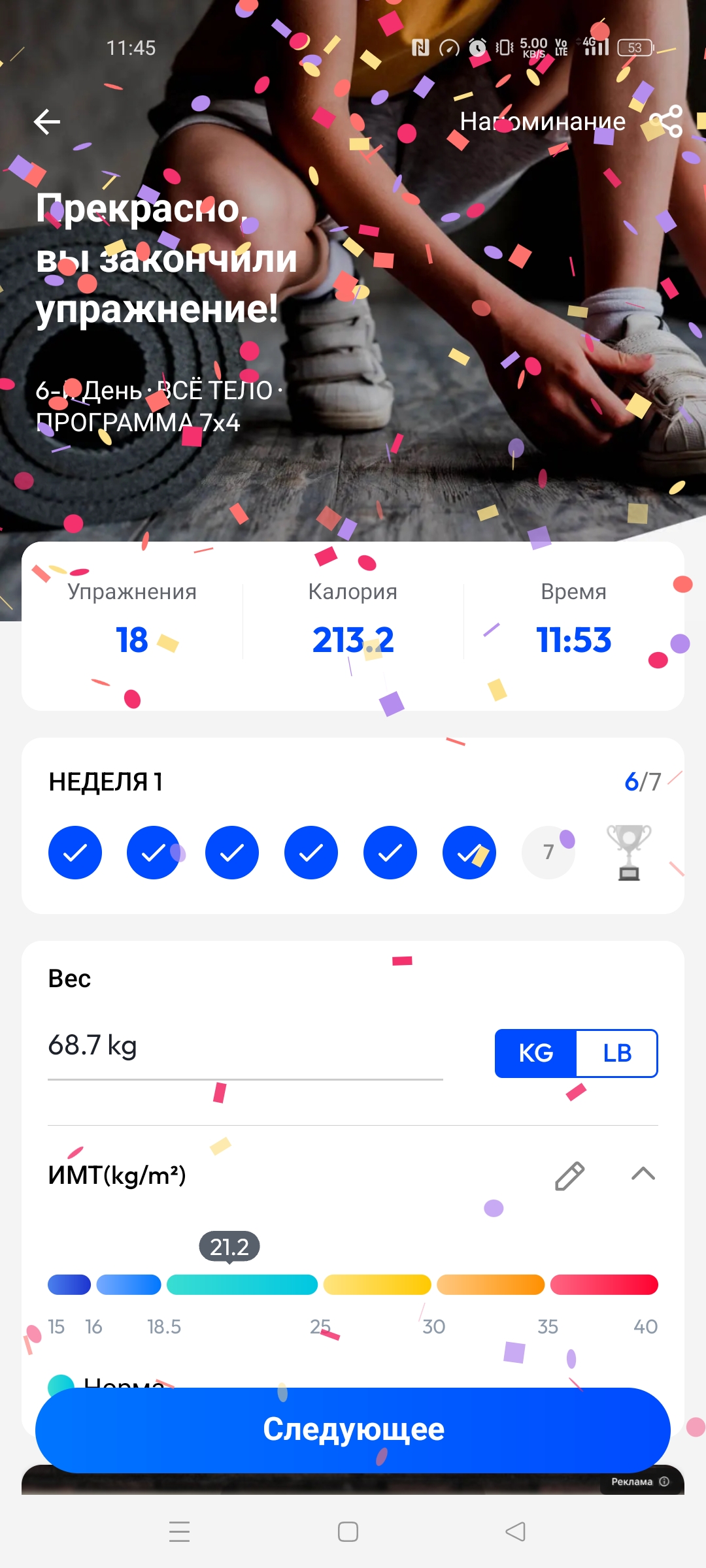Viewport: 706px width, 1568px height.
Task: Open the Реклама ad info icon
Action: pos(664,1482)
